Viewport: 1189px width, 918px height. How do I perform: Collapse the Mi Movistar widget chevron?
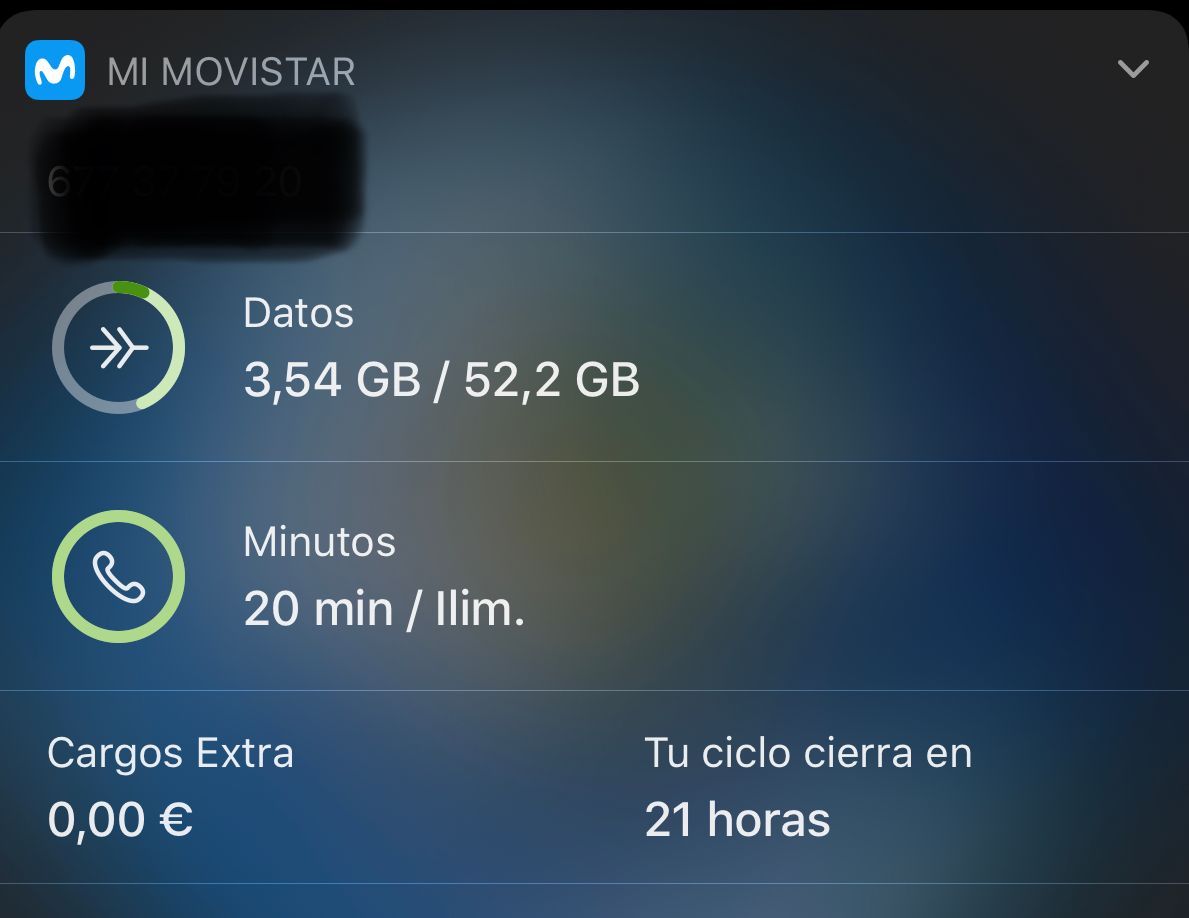1132,69
